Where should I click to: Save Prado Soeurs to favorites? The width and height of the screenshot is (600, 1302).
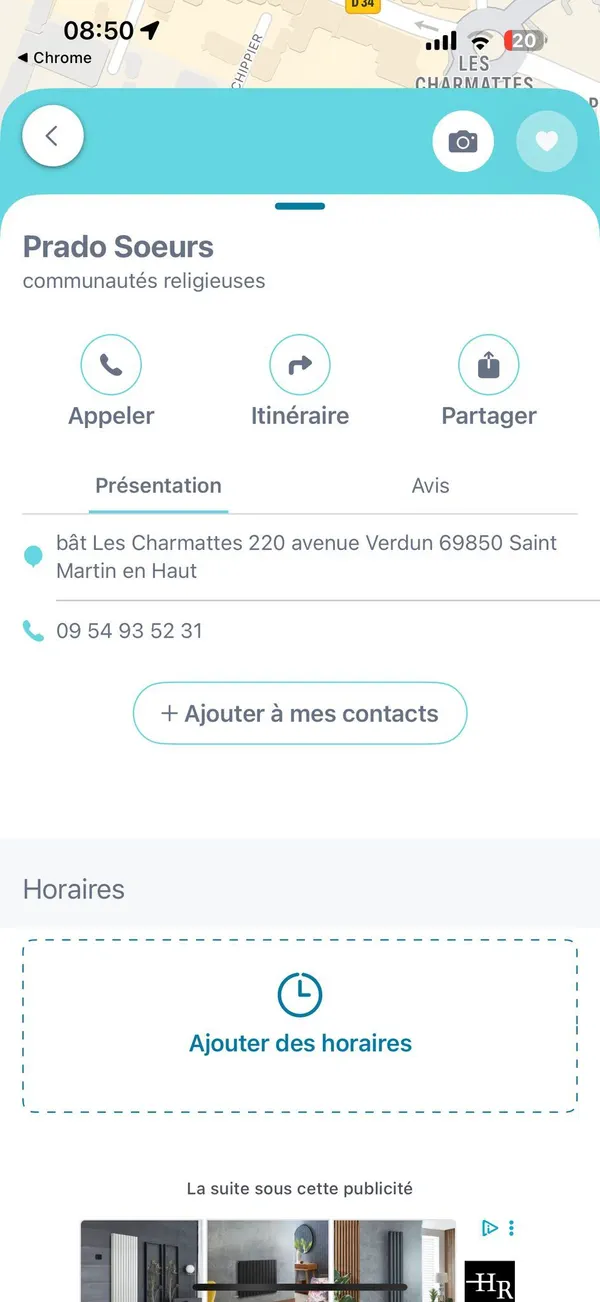tap(546, 142)
